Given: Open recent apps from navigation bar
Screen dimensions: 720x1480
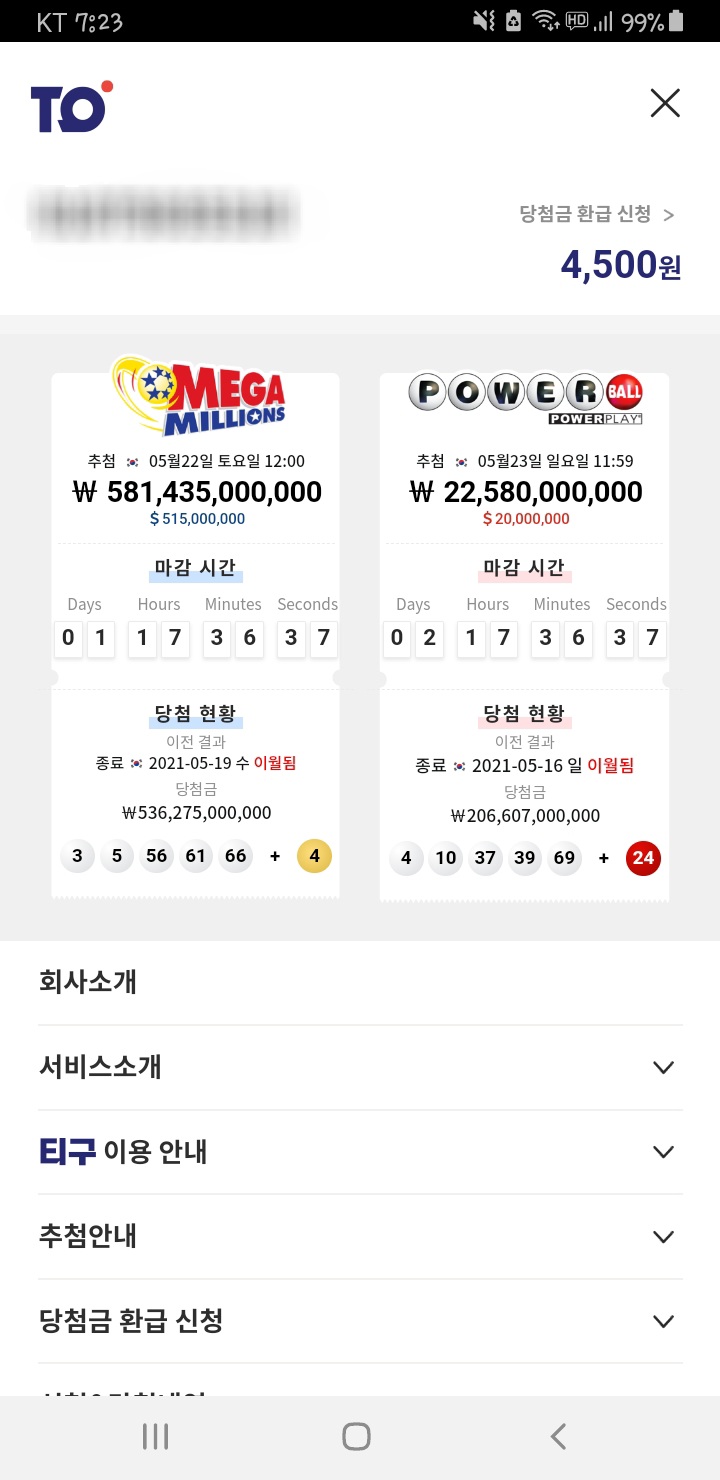Looking at the screenshot, I should coord(155,1437).
